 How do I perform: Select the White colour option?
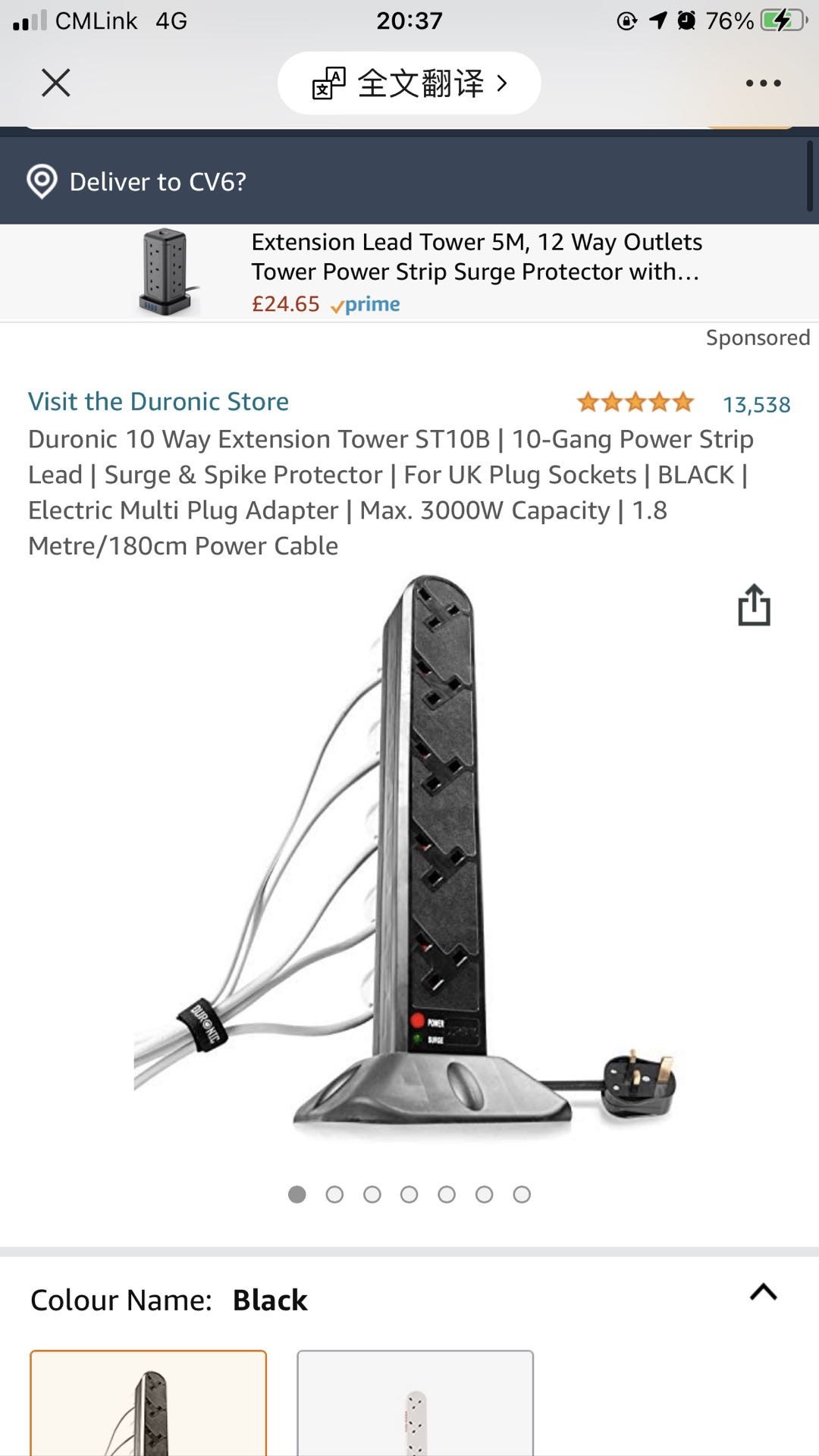pyautogui.click(x=415, y=1403)
